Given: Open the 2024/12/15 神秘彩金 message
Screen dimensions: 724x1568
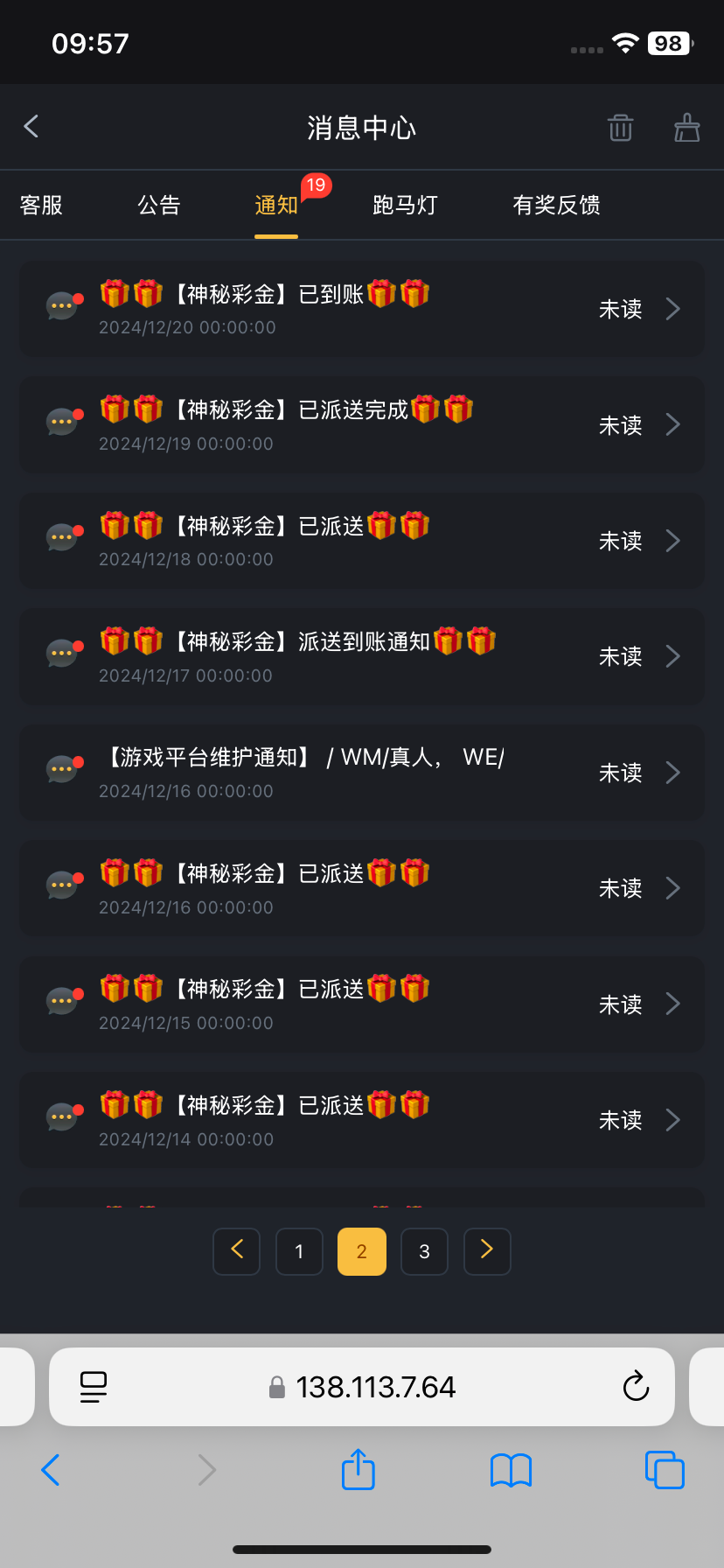Looking at the screenshot, I should coord(362,1004).
